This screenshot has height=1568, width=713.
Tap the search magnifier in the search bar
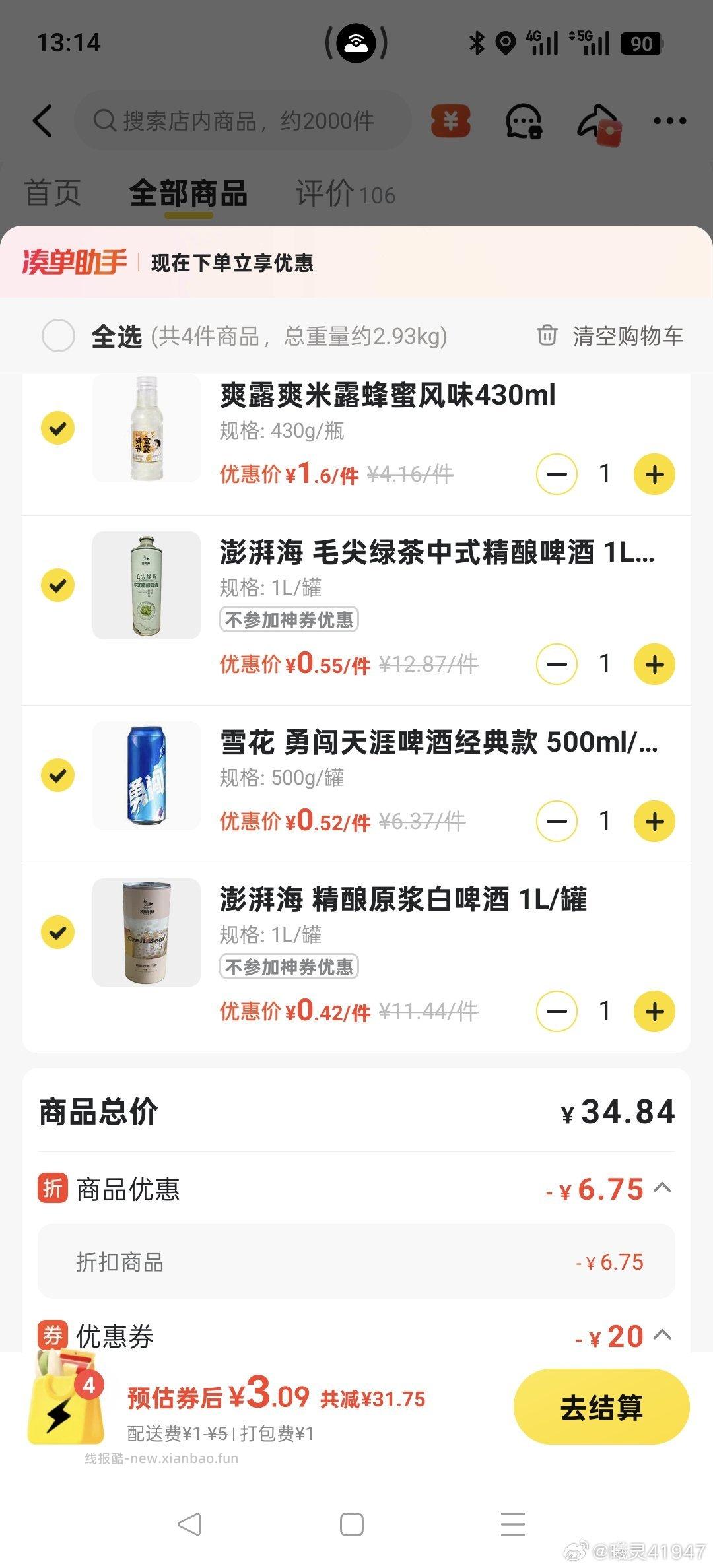104,121
